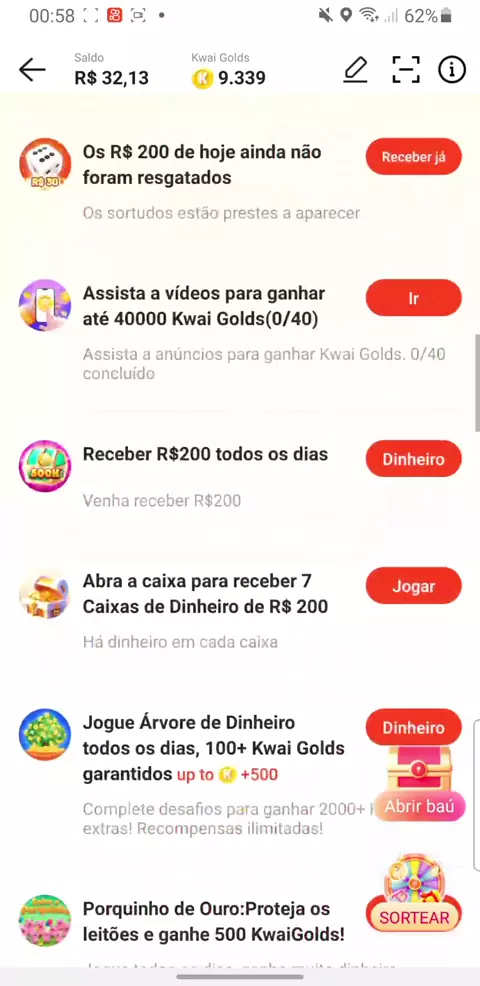480x986 pixels.
Task: Go back using the arrow
Action: click(x=32, y=70)
